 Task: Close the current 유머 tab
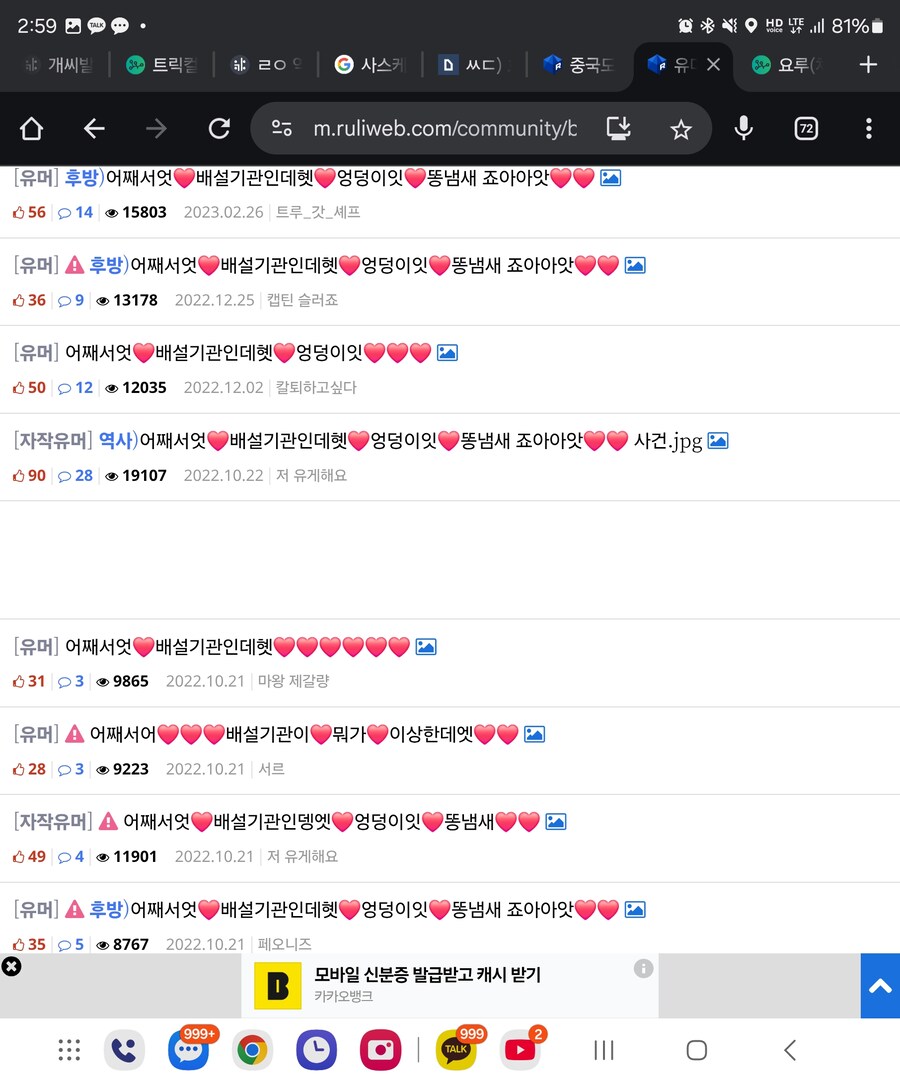coord(713,65)
